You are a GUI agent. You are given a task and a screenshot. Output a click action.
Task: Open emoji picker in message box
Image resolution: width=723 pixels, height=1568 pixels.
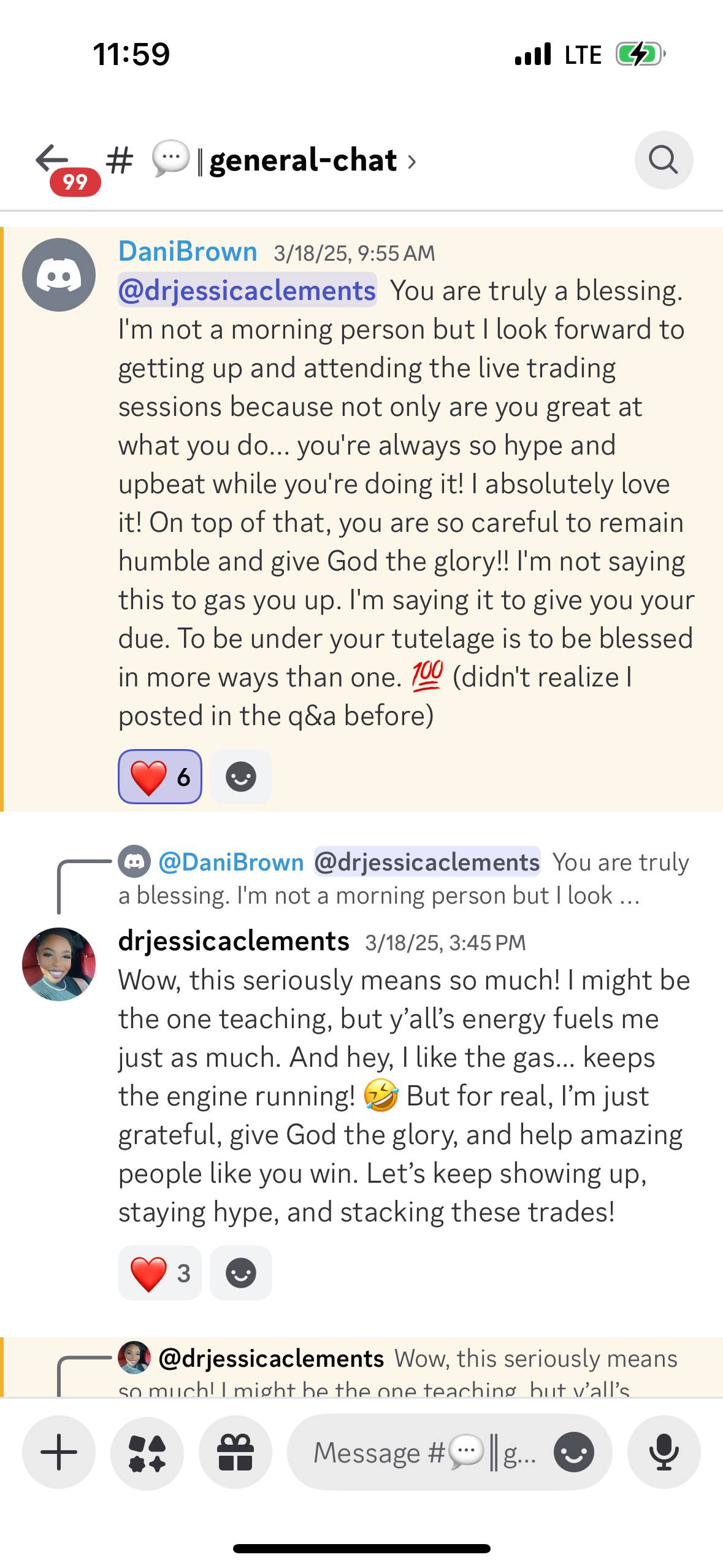(574, 1452)
